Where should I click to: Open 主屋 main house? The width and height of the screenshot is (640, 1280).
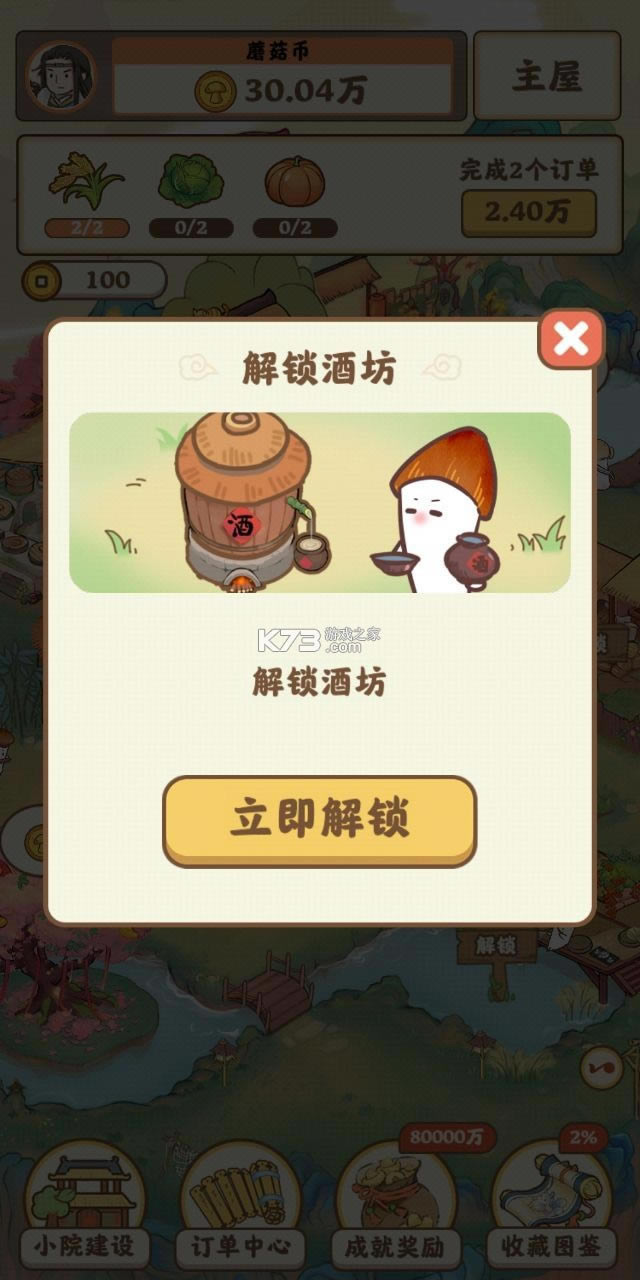546,77
